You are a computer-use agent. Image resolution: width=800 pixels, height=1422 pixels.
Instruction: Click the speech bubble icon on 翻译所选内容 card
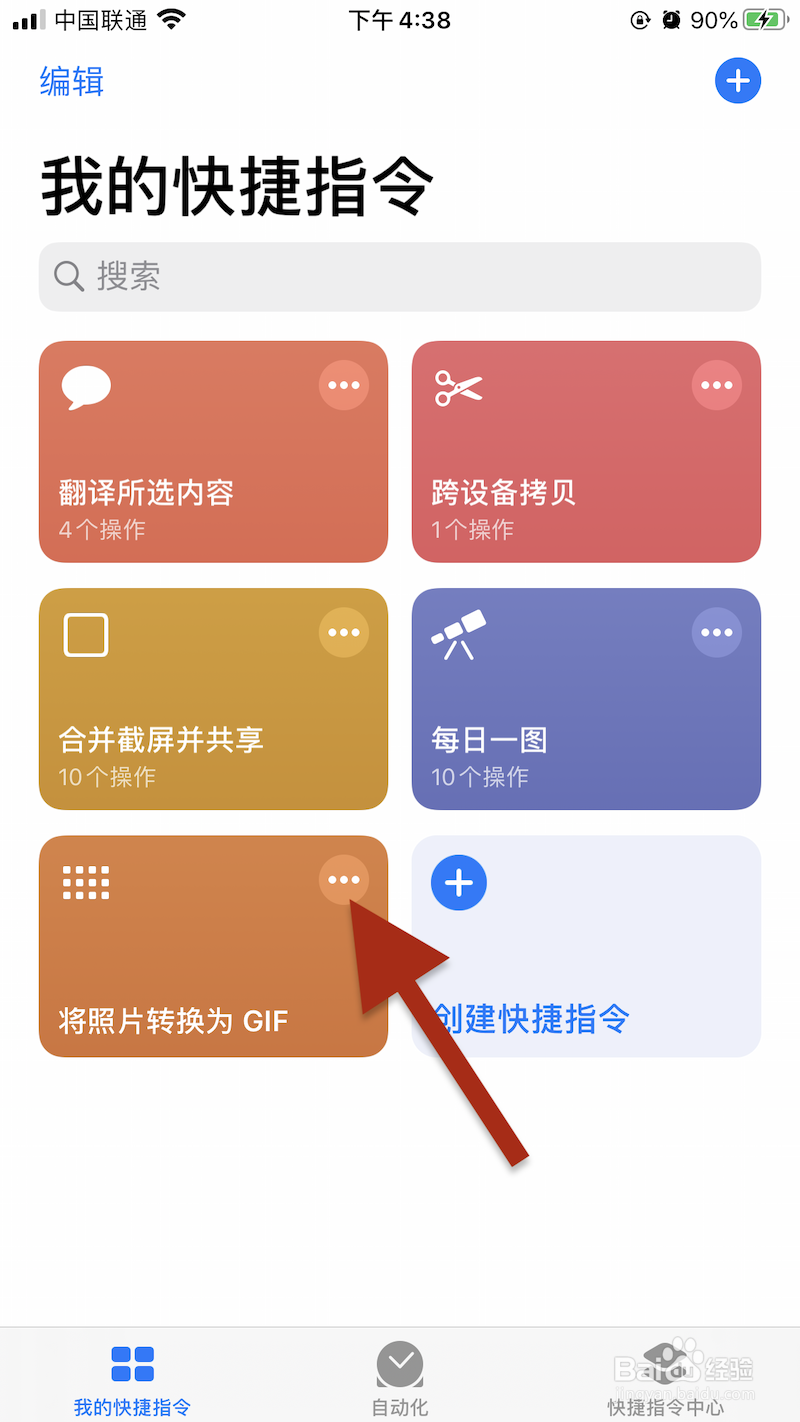(86, 386)
